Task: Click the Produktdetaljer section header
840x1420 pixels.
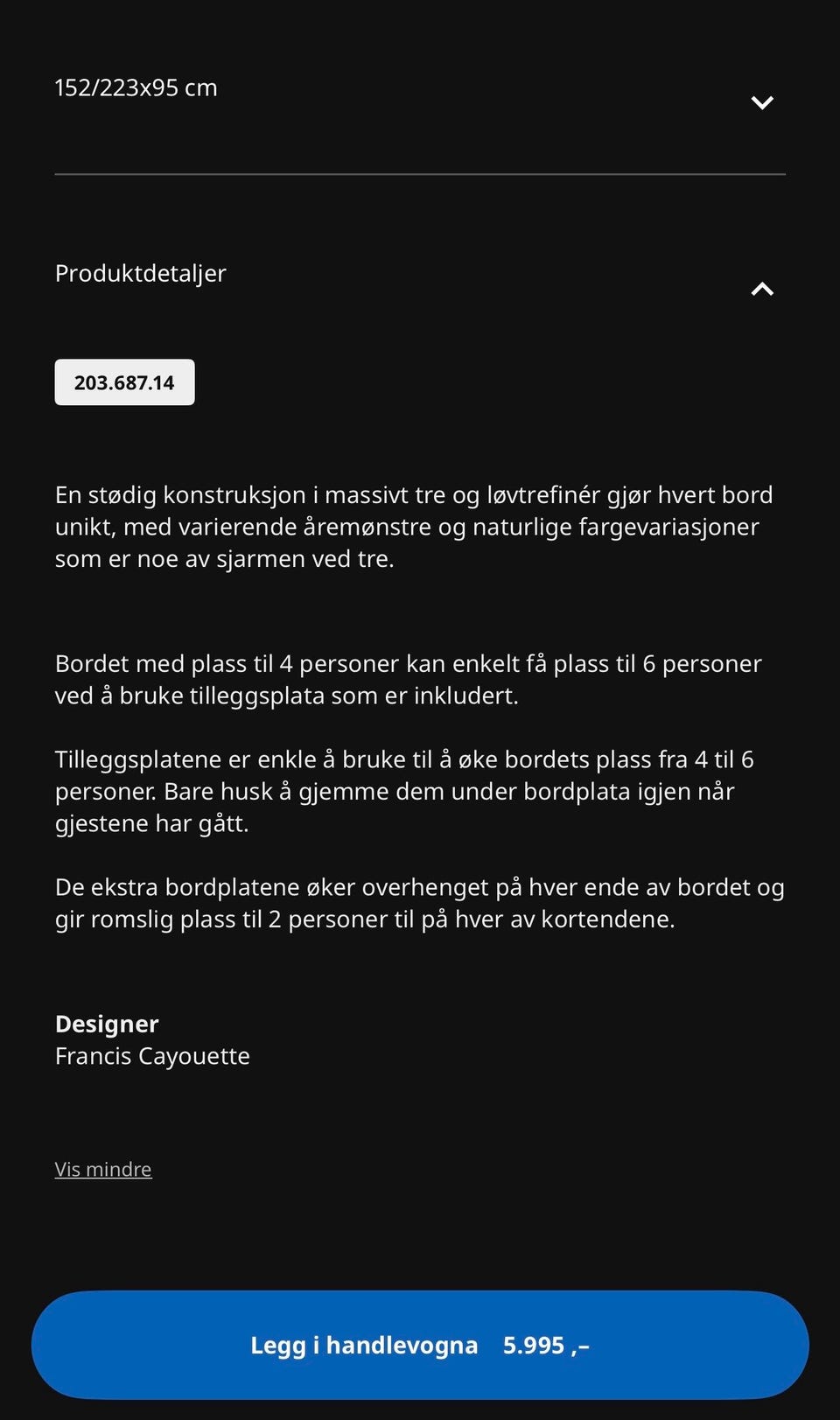Action: [140, 273]
